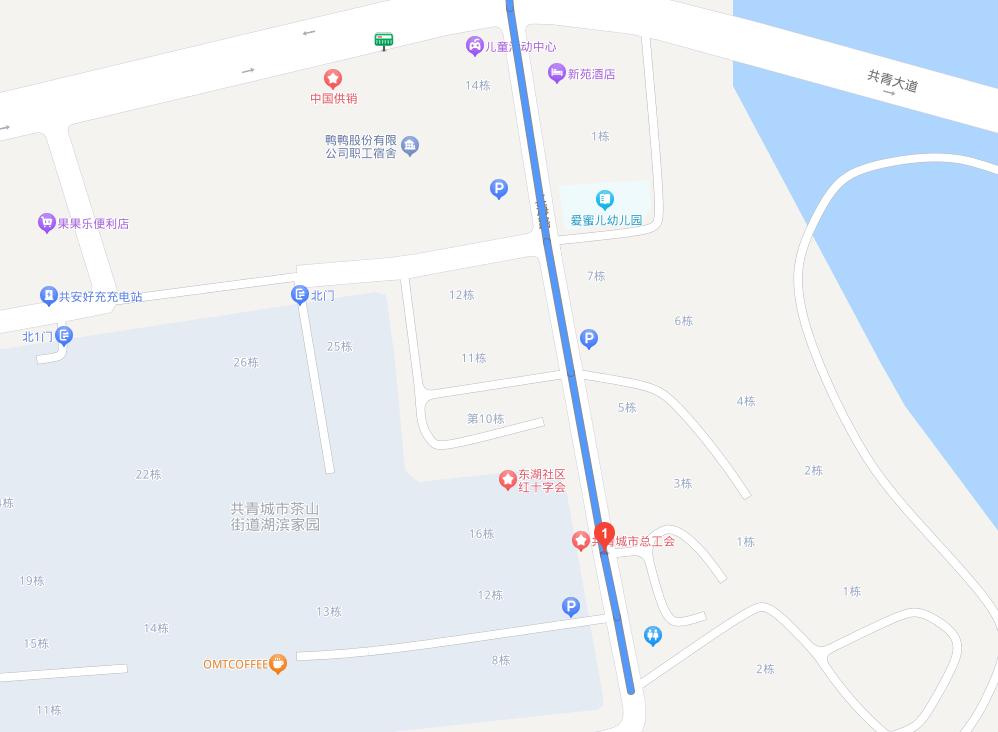This screenshot has height=732, width=998.
Task: Tap the 中国供销 map marker
Action: coord(333,79)
